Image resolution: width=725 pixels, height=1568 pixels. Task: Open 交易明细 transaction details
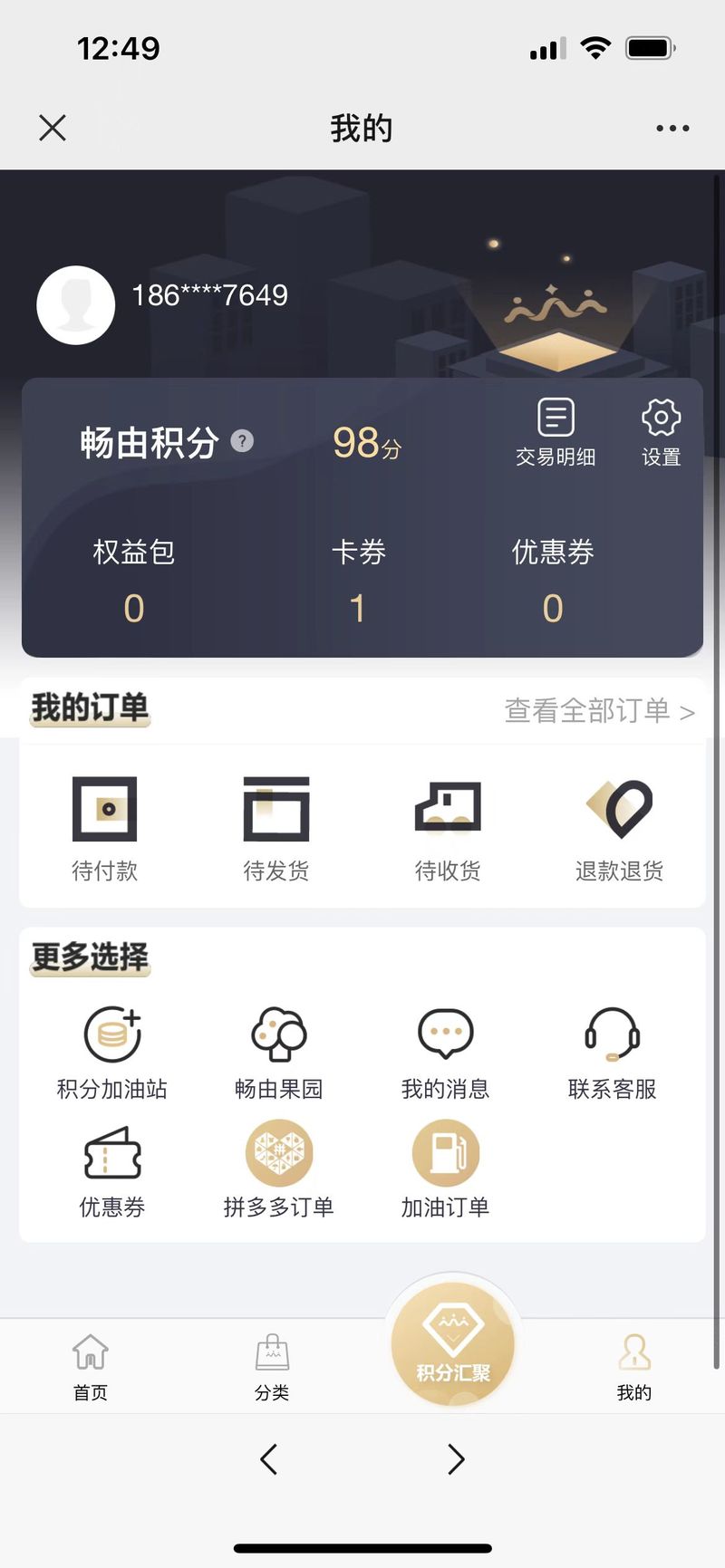coord(556,432)
